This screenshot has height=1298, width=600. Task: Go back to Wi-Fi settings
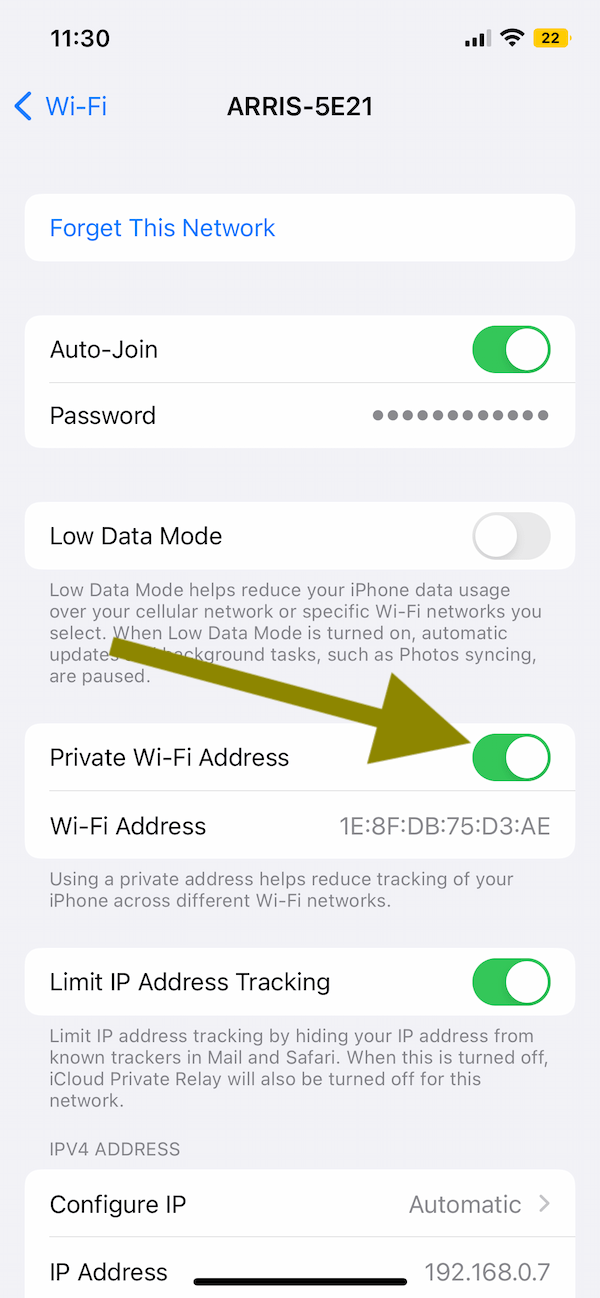click(60, 106)
